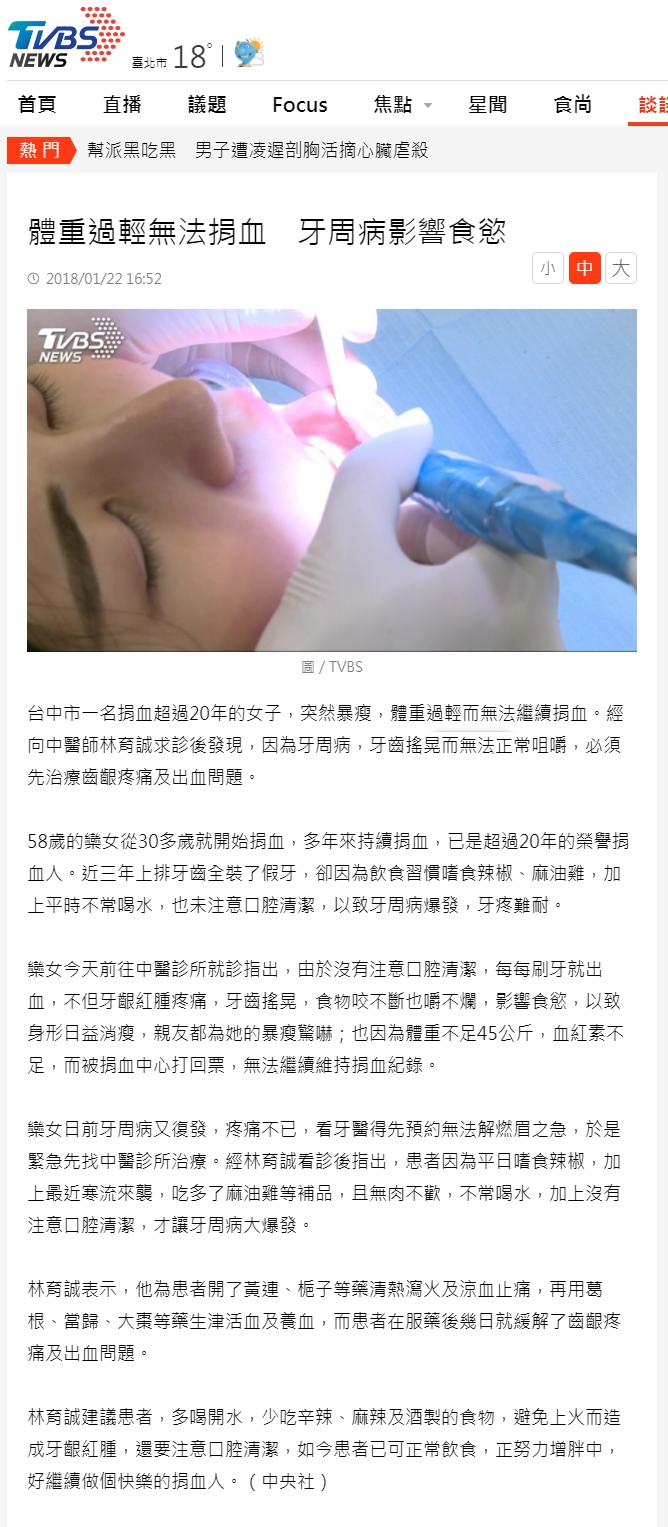Open the dental article video image
This screenshot has width=668, height=1527.
[332, 480]
